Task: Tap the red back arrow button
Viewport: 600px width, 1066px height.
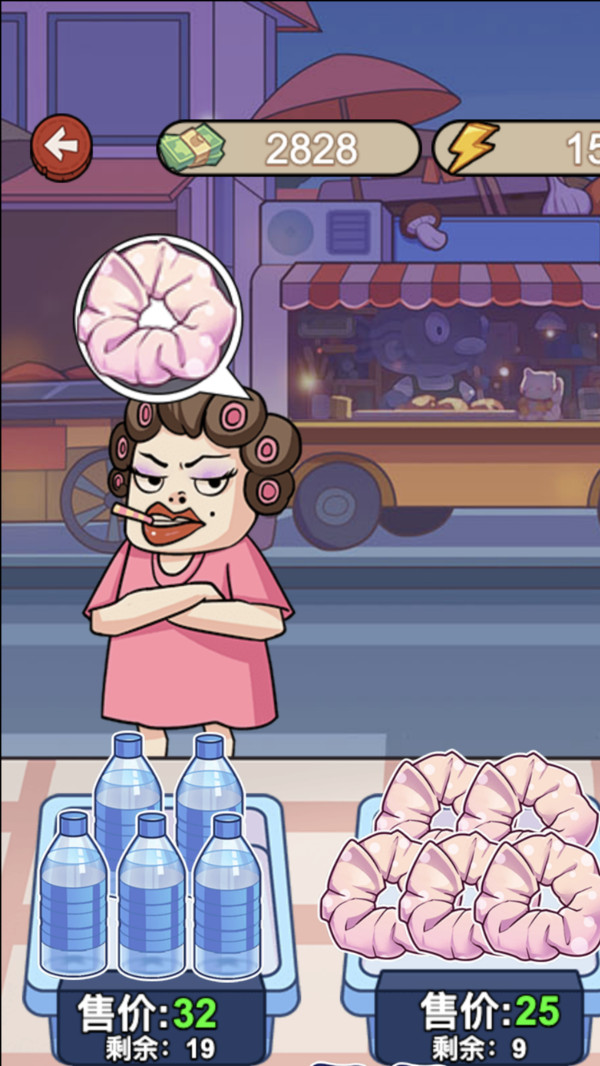Action: (61, 147)
